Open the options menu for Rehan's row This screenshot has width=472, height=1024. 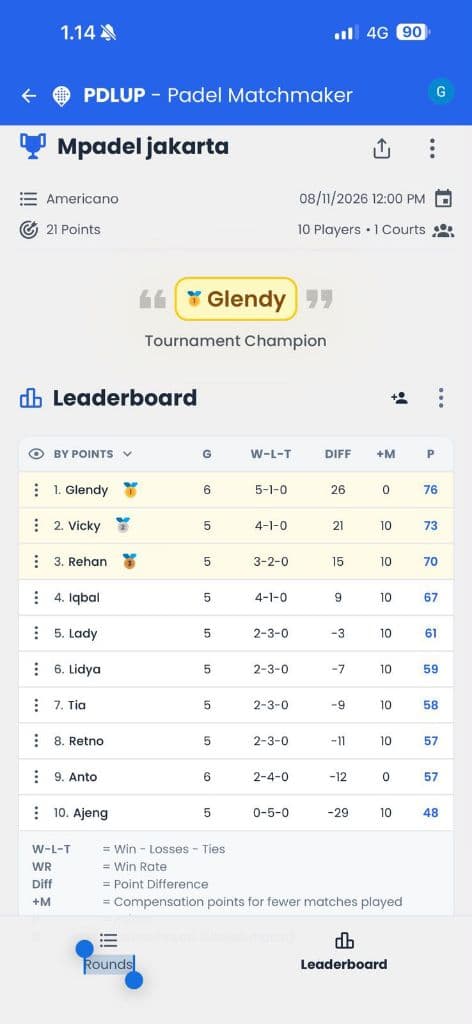(37, 562)
